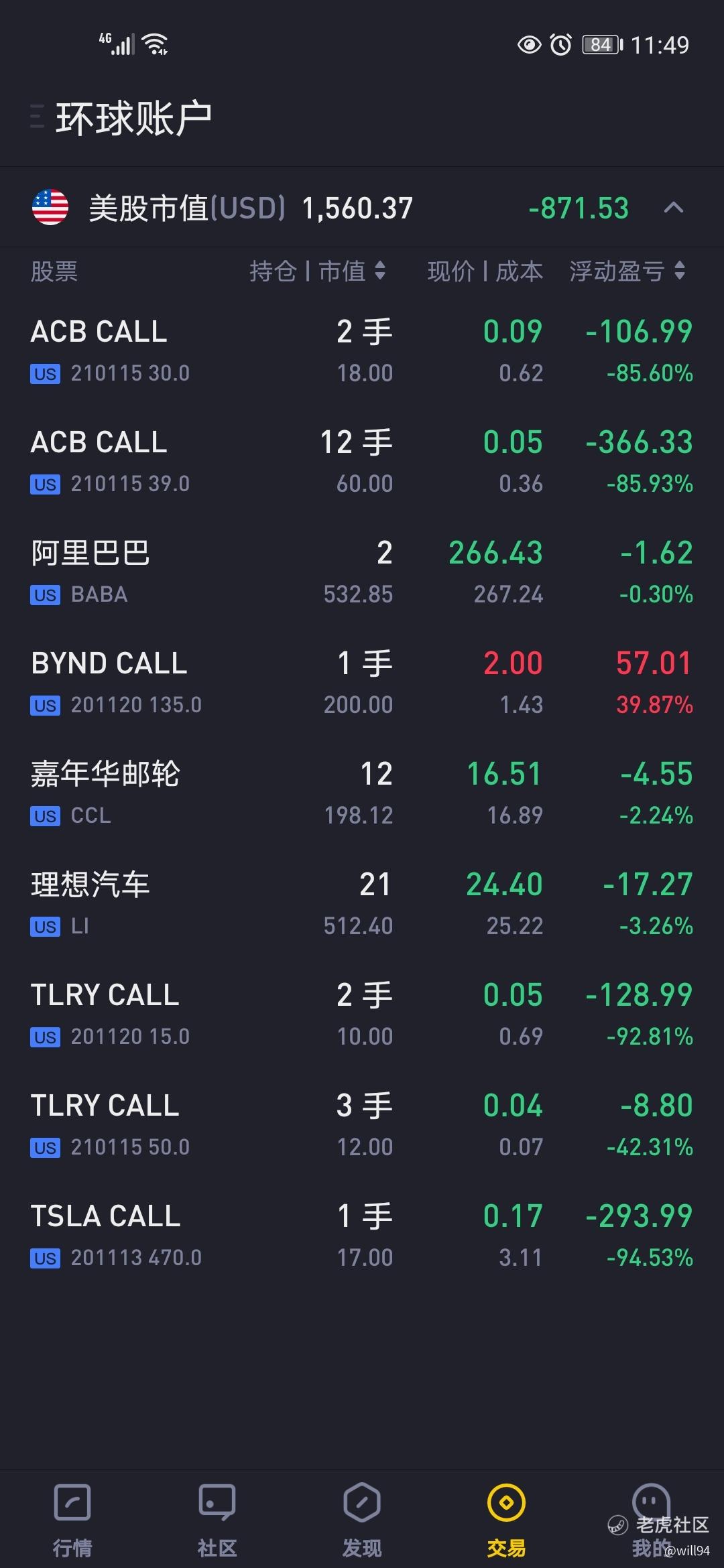The height and width of the screenshot is (1568, 724).
Task: Open the 阿里巴巴 BABA holding
Action: coord(362,573)
